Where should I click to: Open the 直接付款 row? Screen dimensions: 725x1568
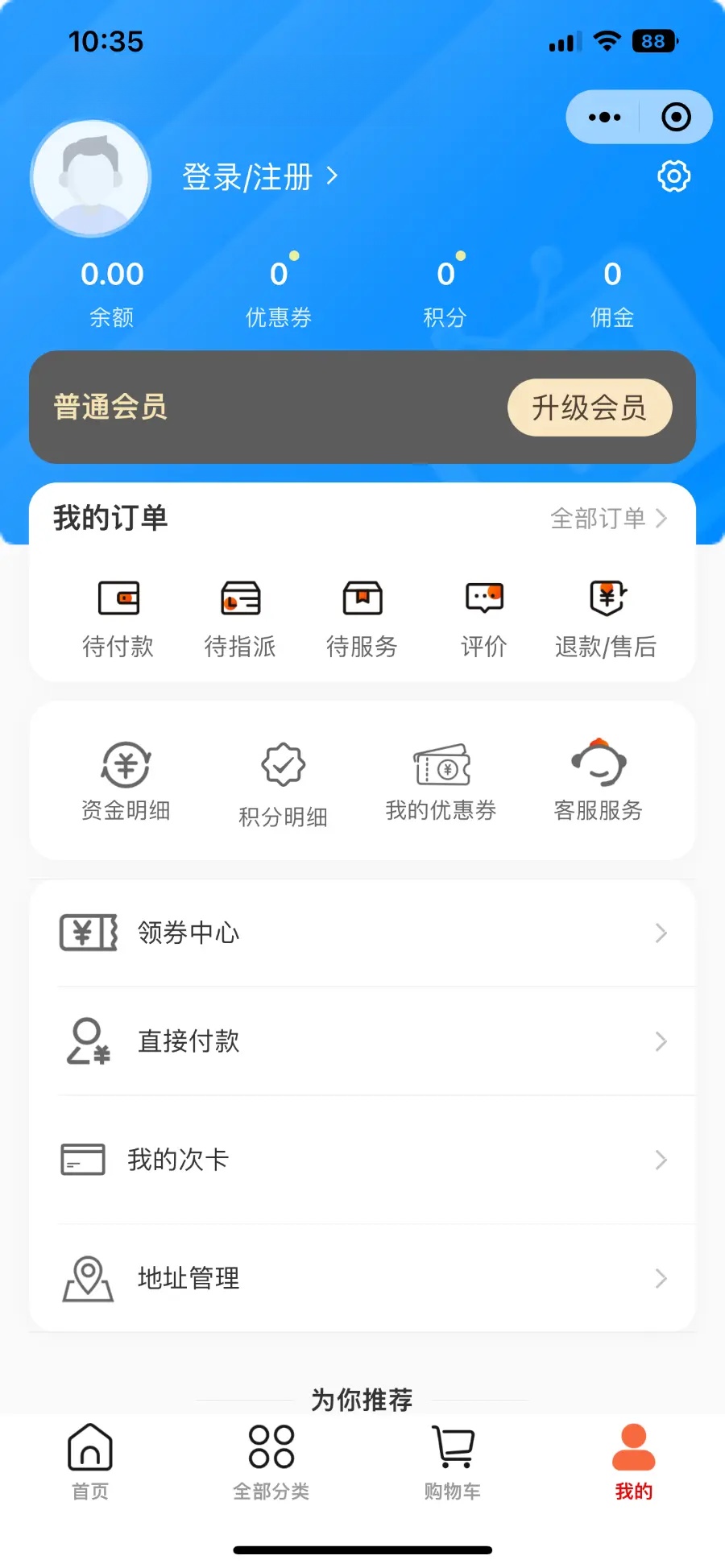pos(362,1041)
